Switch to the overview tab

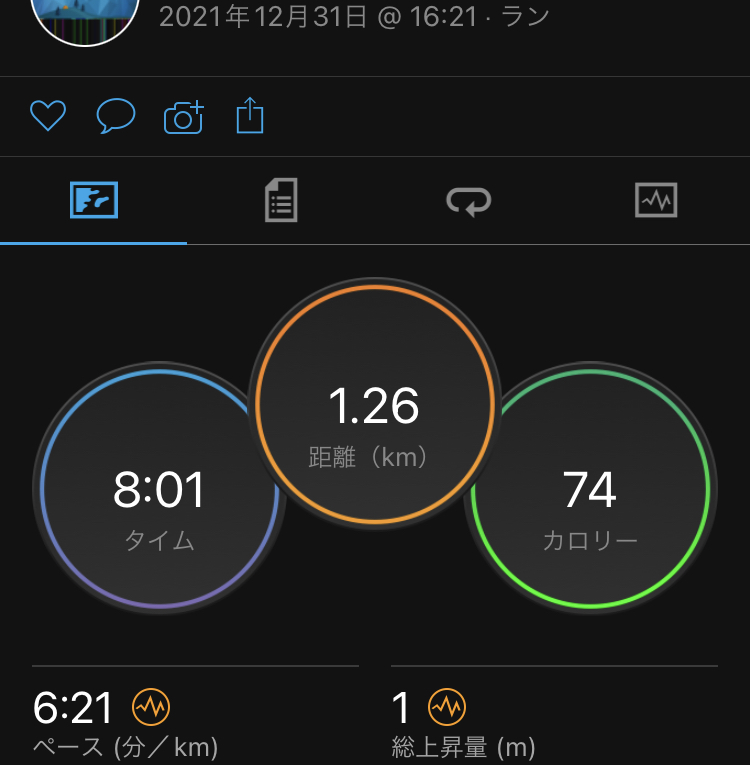tap(94, 201)
